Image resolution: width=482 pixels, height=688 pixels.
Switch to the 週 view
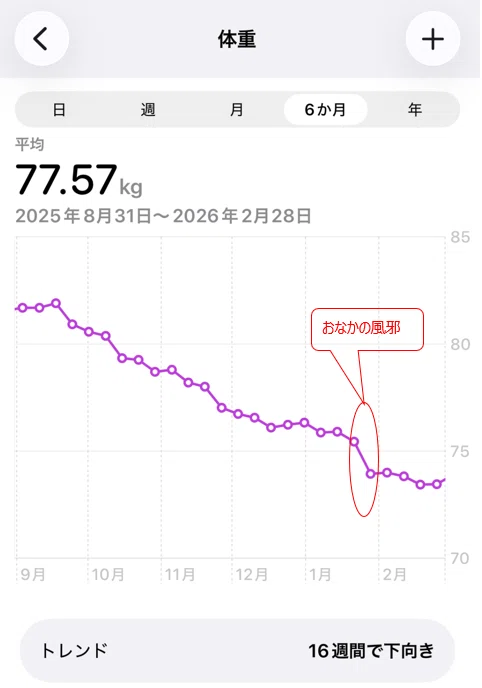148,109
